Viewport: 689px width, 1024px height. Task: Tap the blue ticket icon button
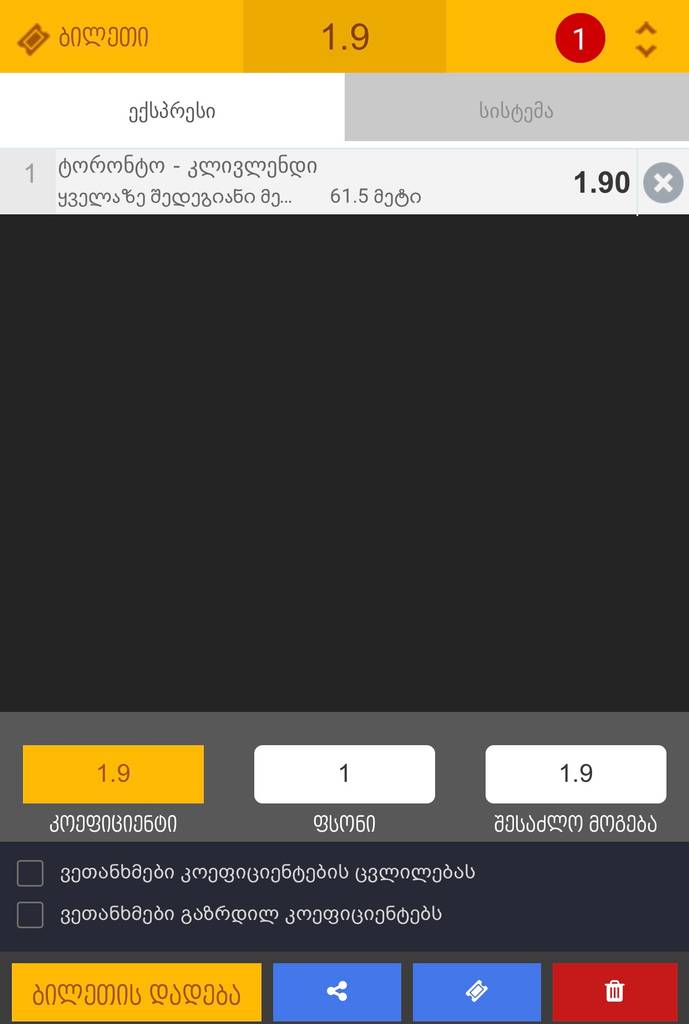coord(476,992)
